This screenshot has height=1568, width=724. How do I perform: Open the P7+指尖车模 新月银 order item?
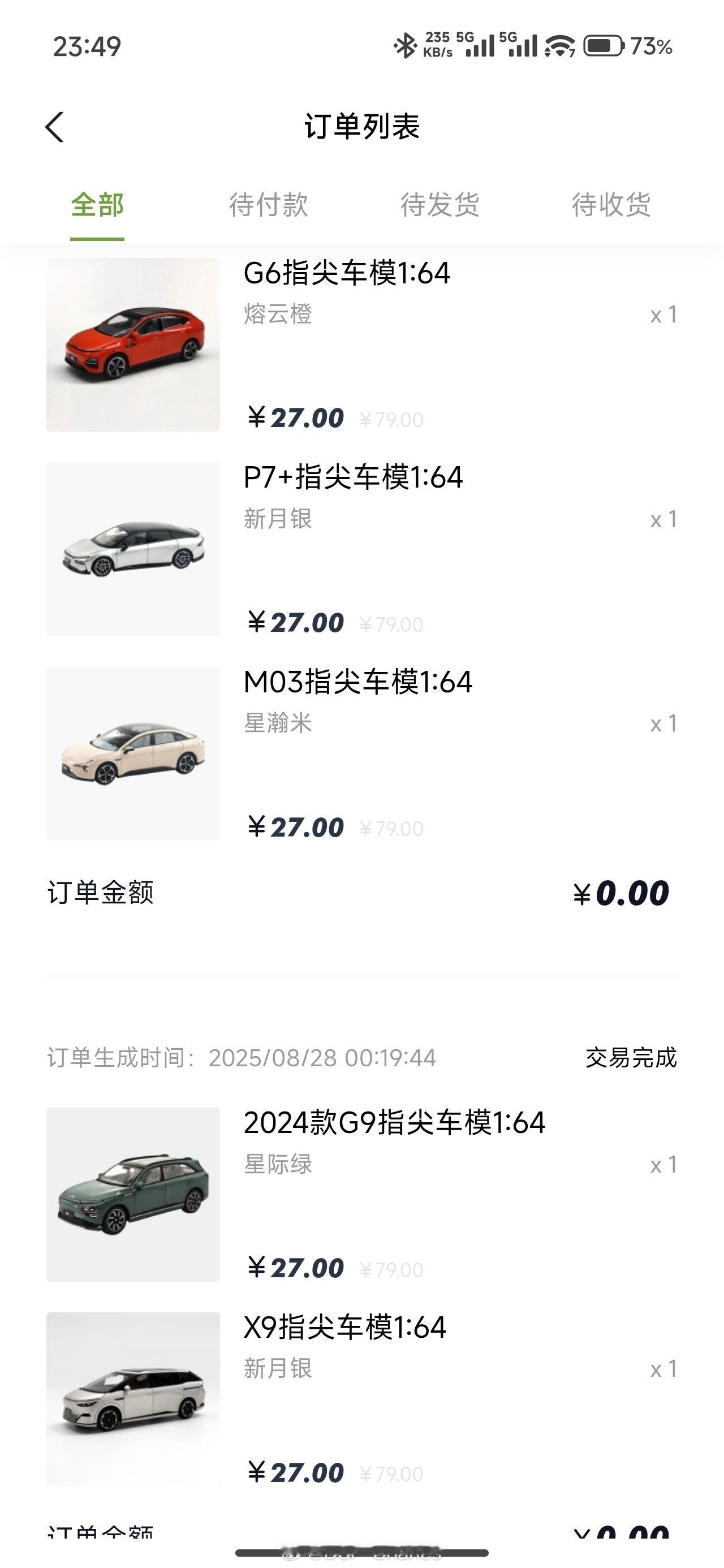click(x=361, y=549)
